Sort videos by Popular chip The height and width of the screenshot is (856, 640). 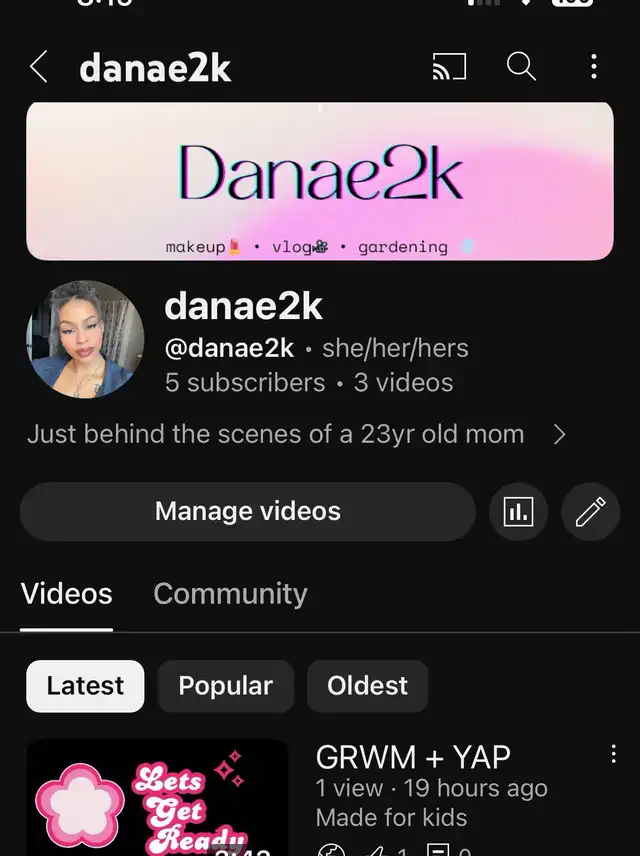[225, 686]
